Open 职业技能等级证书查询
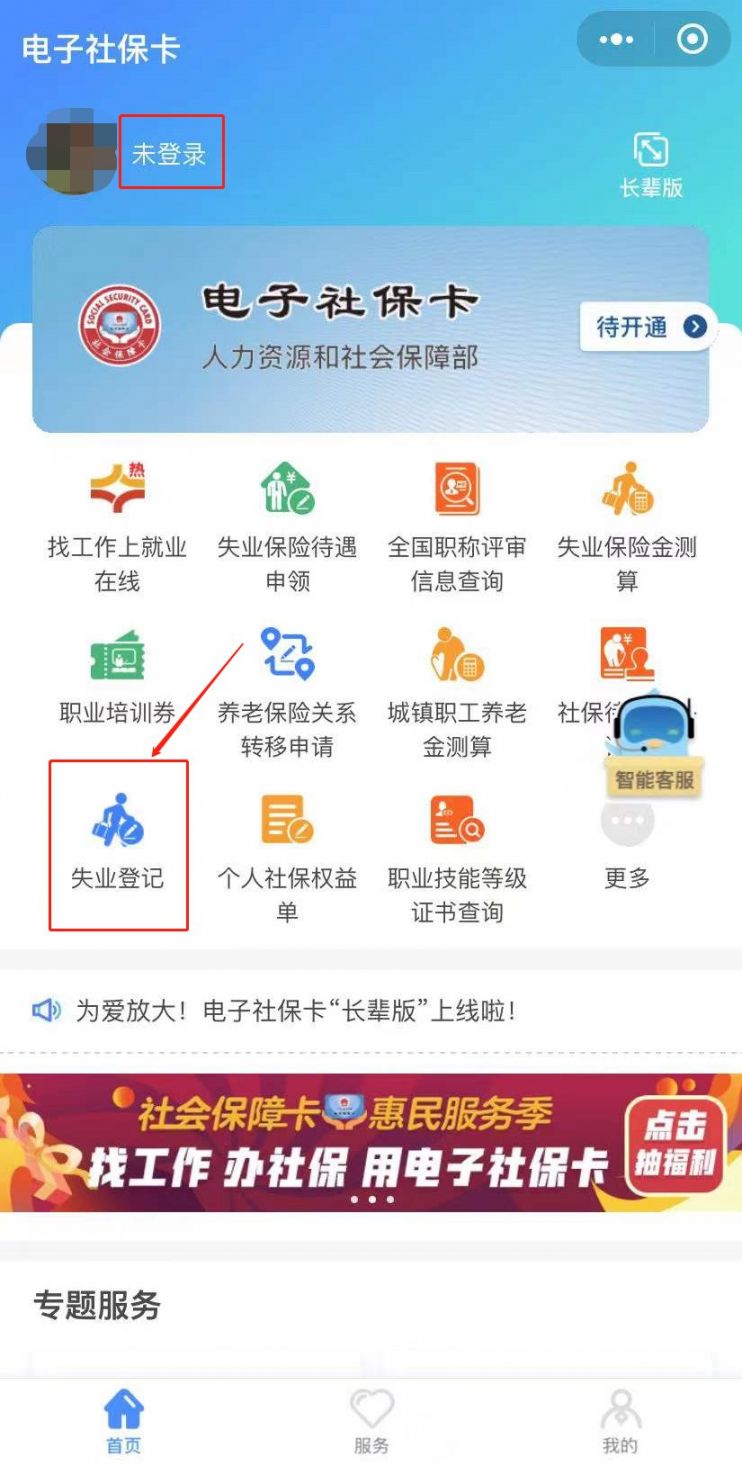Screen dimensions: 742x1465 tap(457, 857)
